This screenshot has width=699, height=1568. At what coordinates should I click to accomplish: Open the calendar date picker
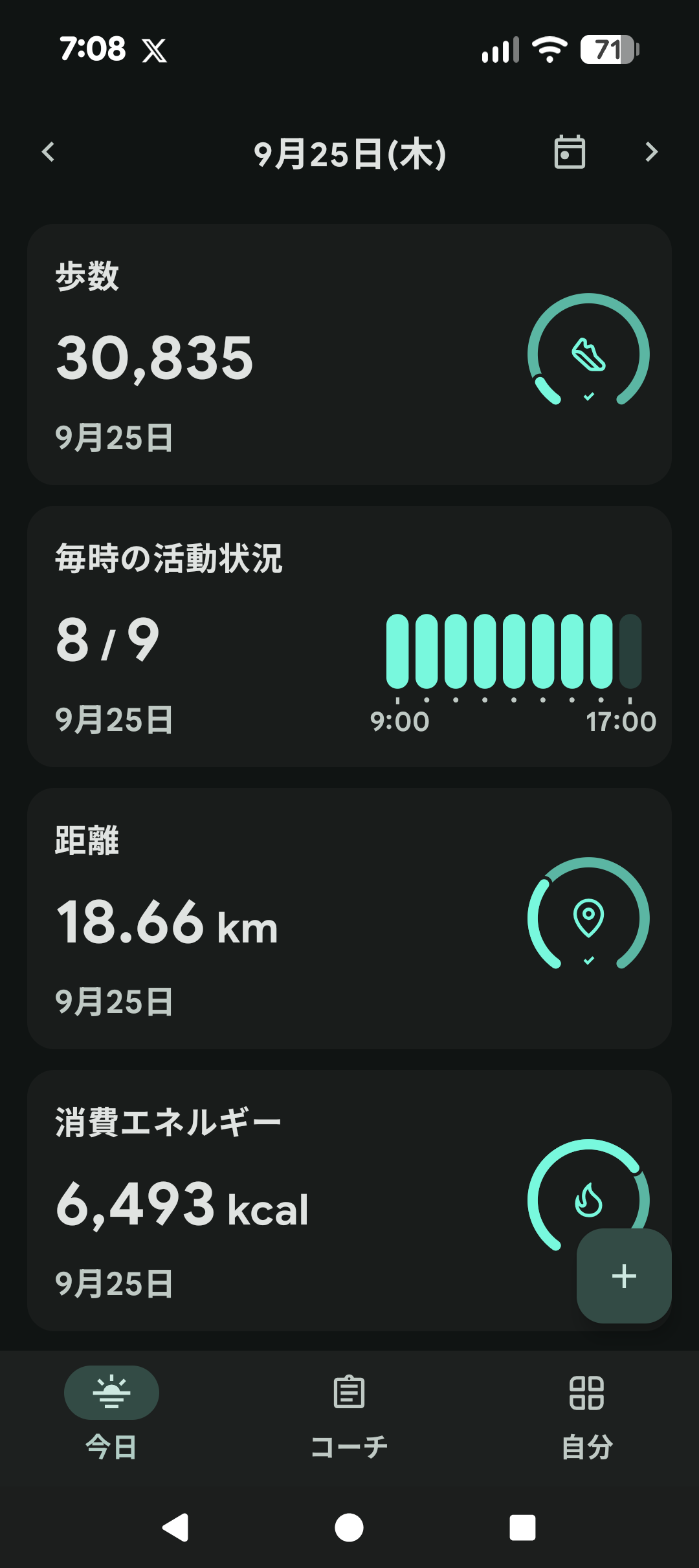point(570,153)
